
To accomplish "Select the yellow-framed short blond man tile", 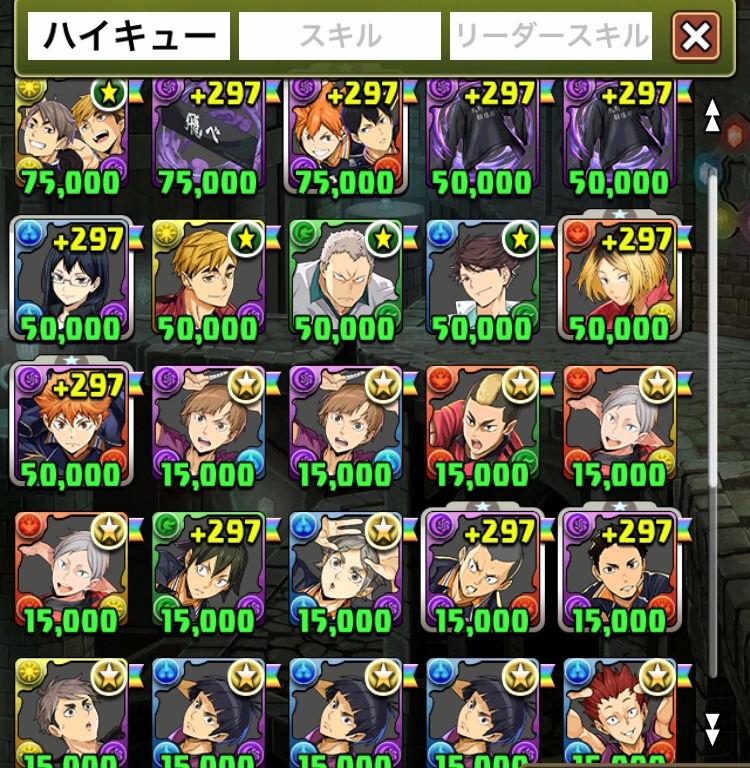I will (208, 280).
